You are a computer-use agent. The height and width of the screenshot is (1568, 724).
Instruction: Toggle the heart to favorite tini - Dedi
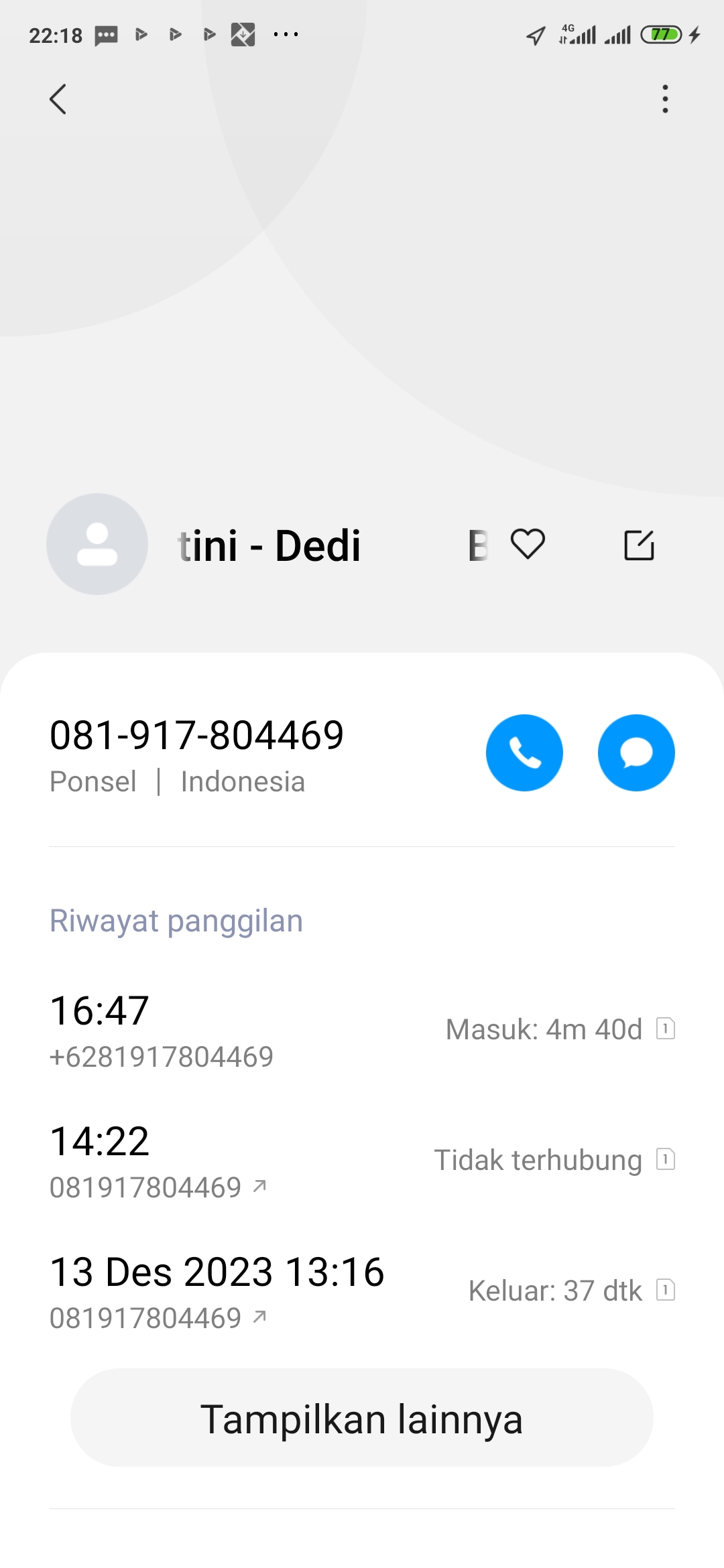click(x=528, y=545)
